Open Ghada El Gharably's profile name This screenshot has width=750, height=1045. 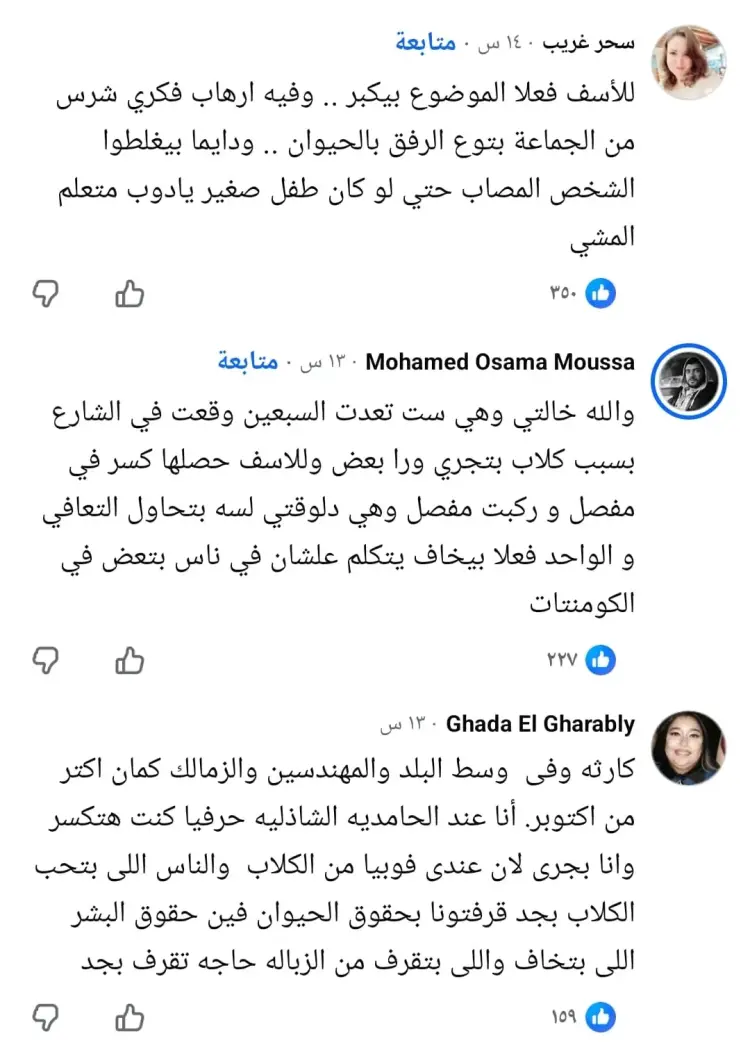point(539,723)
